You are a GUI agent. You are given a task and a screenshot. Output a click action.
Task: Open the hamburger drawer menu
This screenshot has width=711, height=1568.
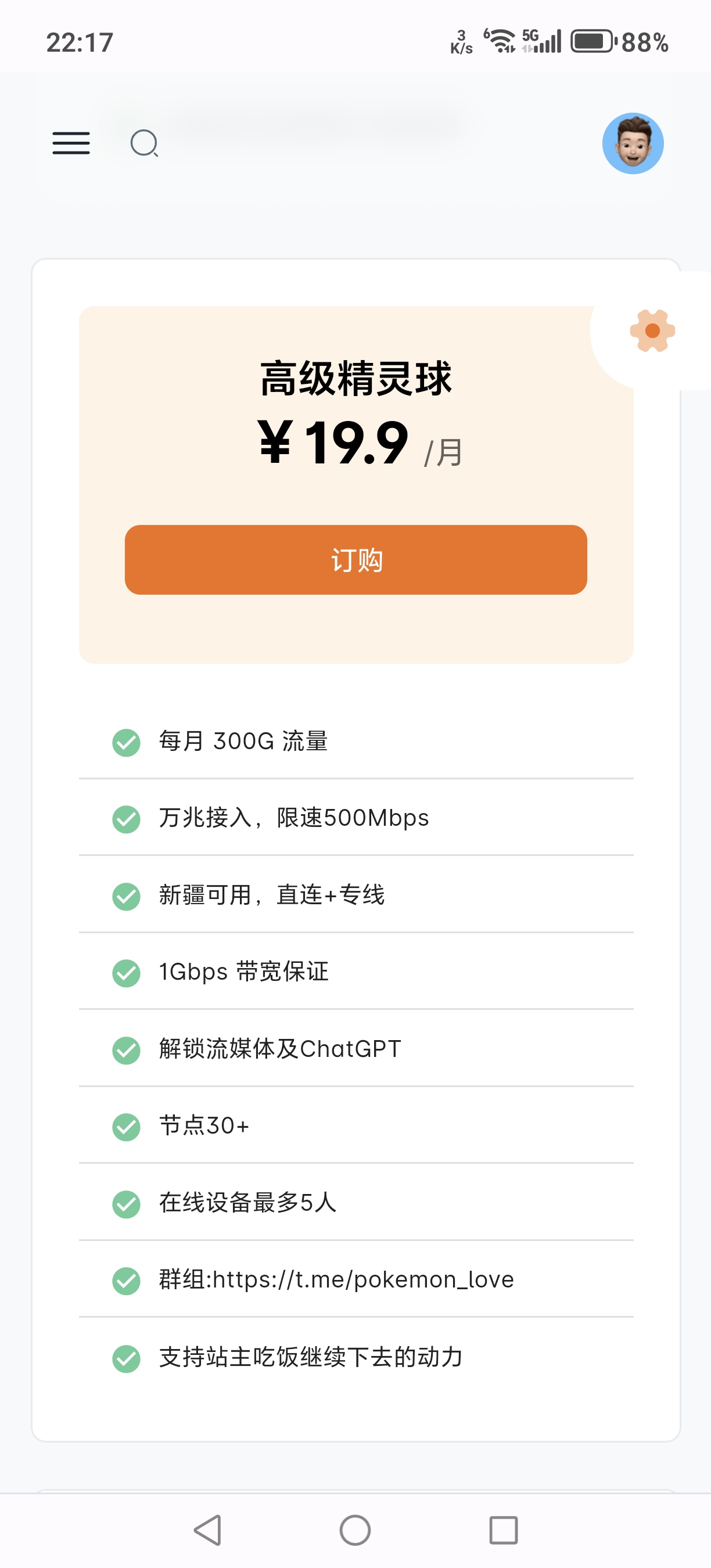(x=71, y=143)
